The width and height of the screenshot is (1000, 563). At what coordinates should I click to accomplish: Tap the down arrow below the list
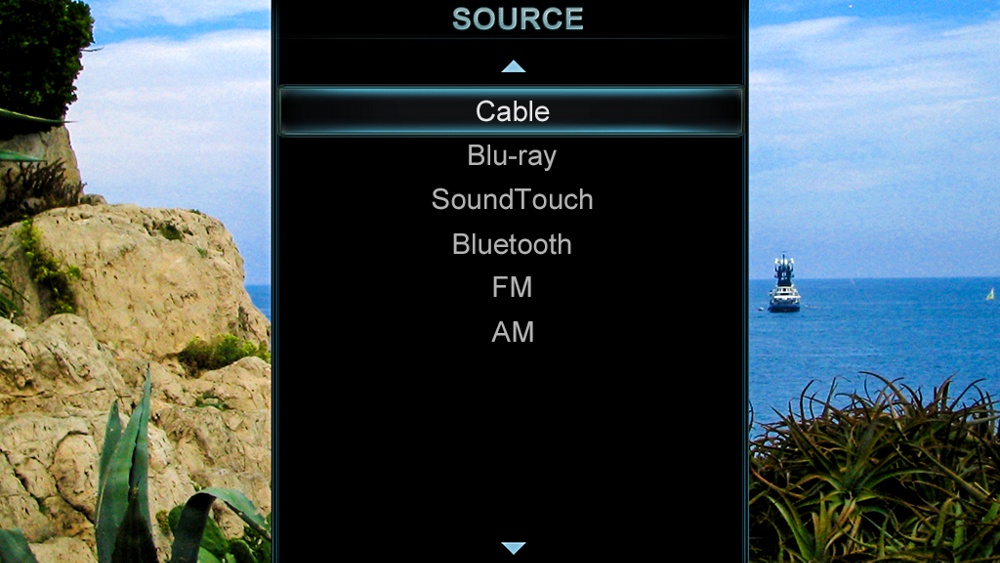(513, 547)
